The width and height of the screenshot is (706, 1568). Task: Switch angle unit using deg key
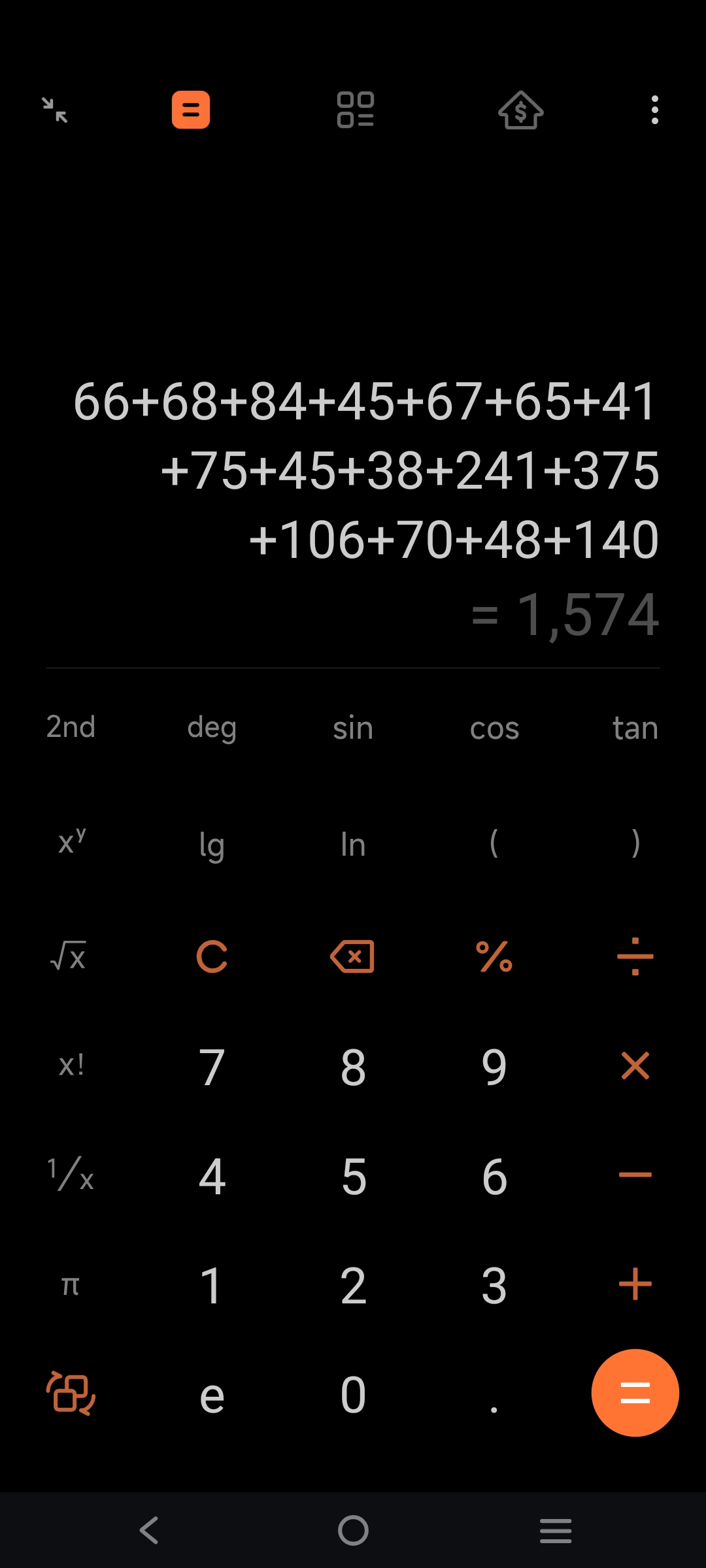pos(212,727)
